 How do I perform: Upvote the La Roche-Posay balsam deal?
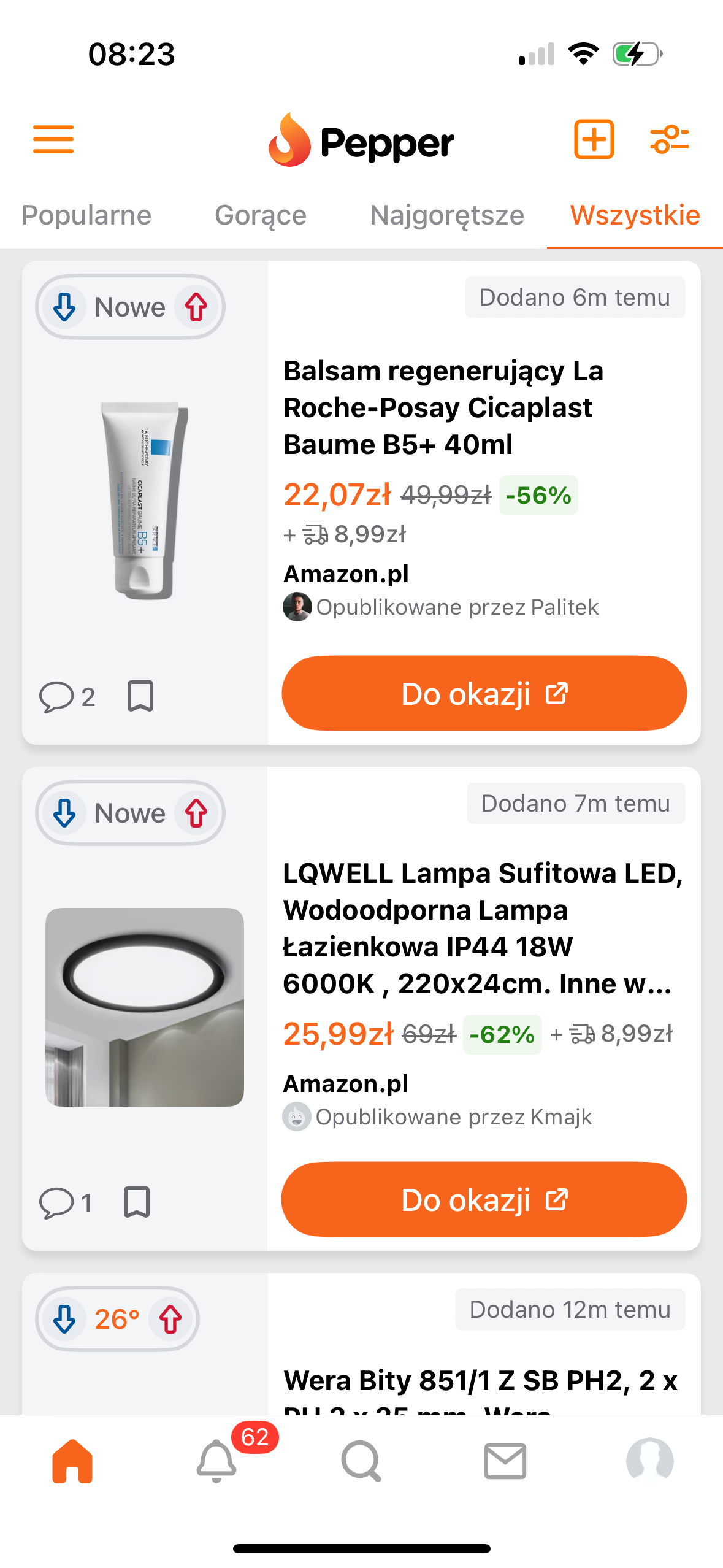tap(196, 307)
